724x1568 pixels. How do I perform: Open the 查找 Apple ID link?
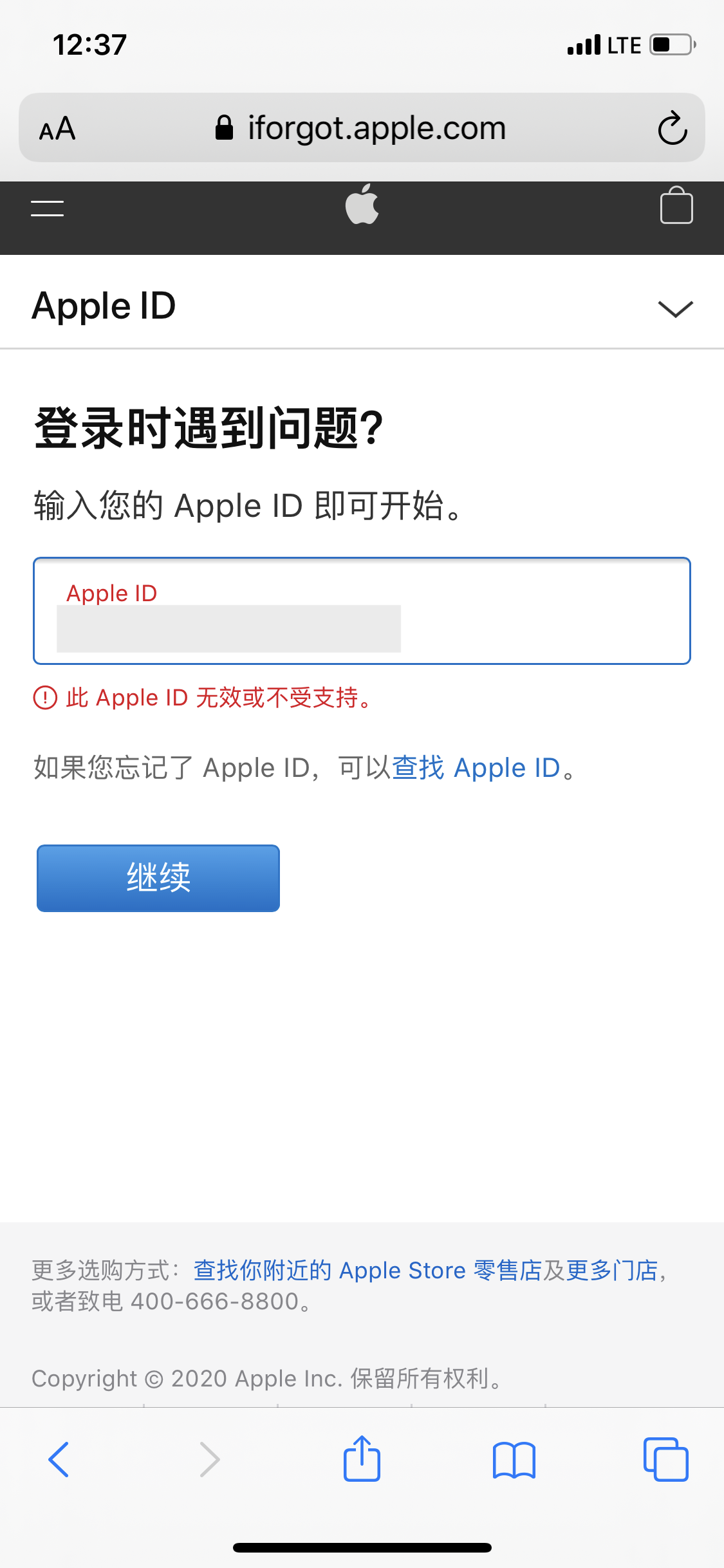click(476, 768)
